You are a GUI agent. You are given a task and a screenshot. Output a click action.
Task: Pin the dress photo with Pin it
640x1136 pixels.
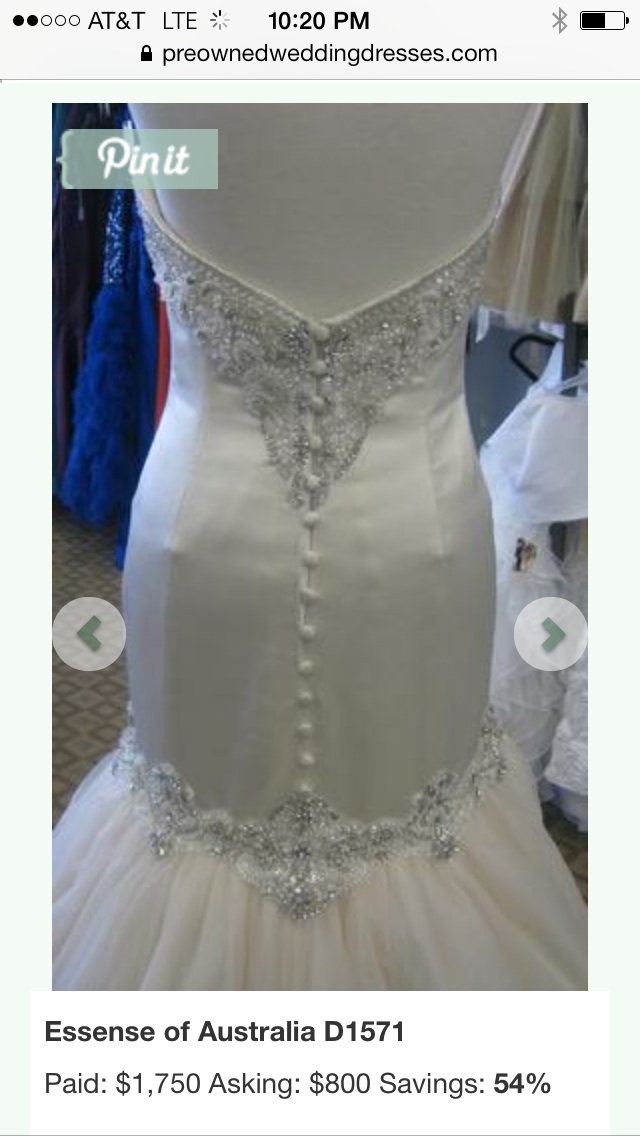[140, 159]
